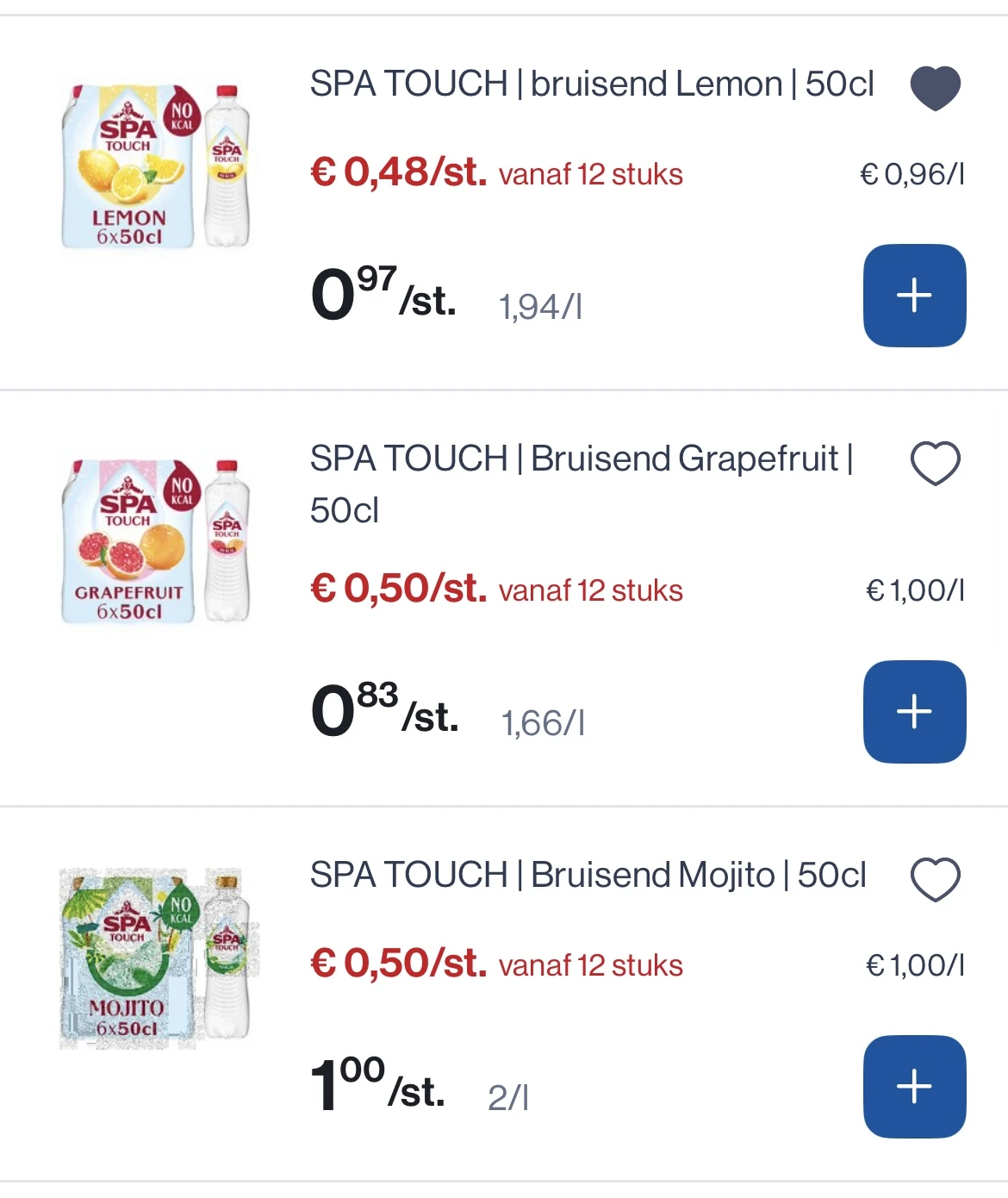1008x1198 pixels.
Task: Add SPA TOUCH Lemon to the basket
Action: (914, 295)
